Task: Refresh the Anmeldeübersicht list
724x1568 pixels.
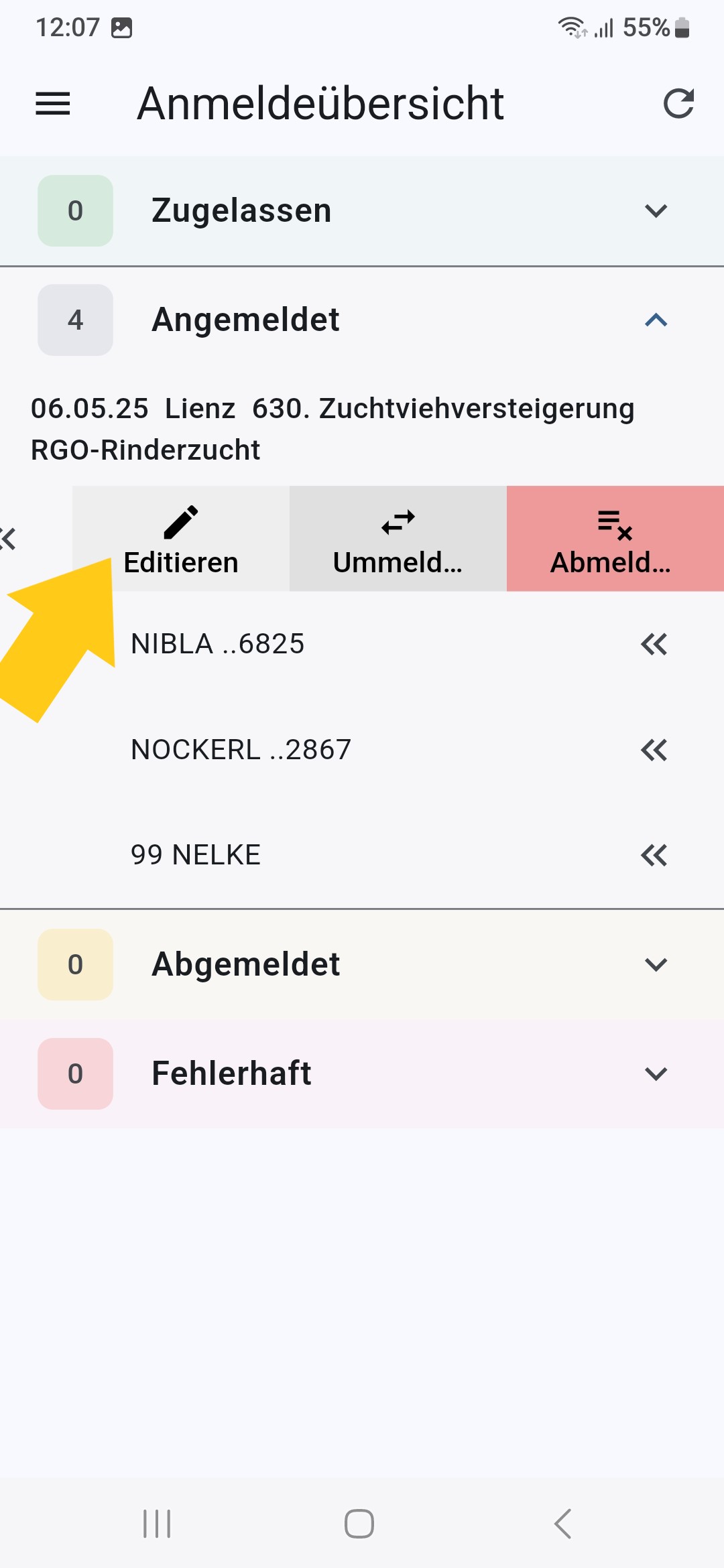Action: tap(678, 104)
